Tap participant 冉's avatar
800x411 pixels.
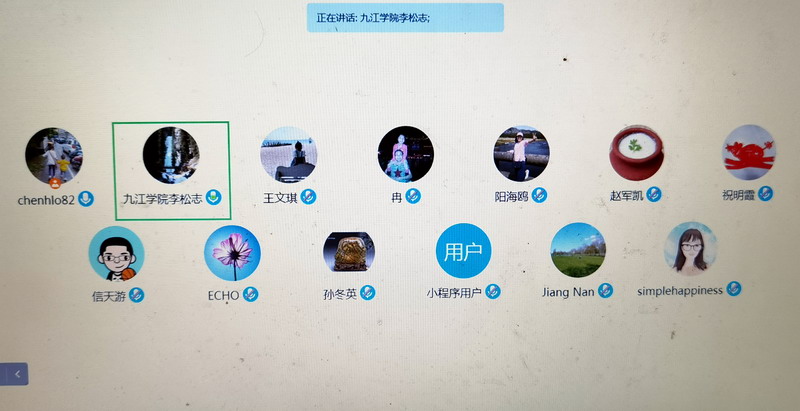point(405,153)
